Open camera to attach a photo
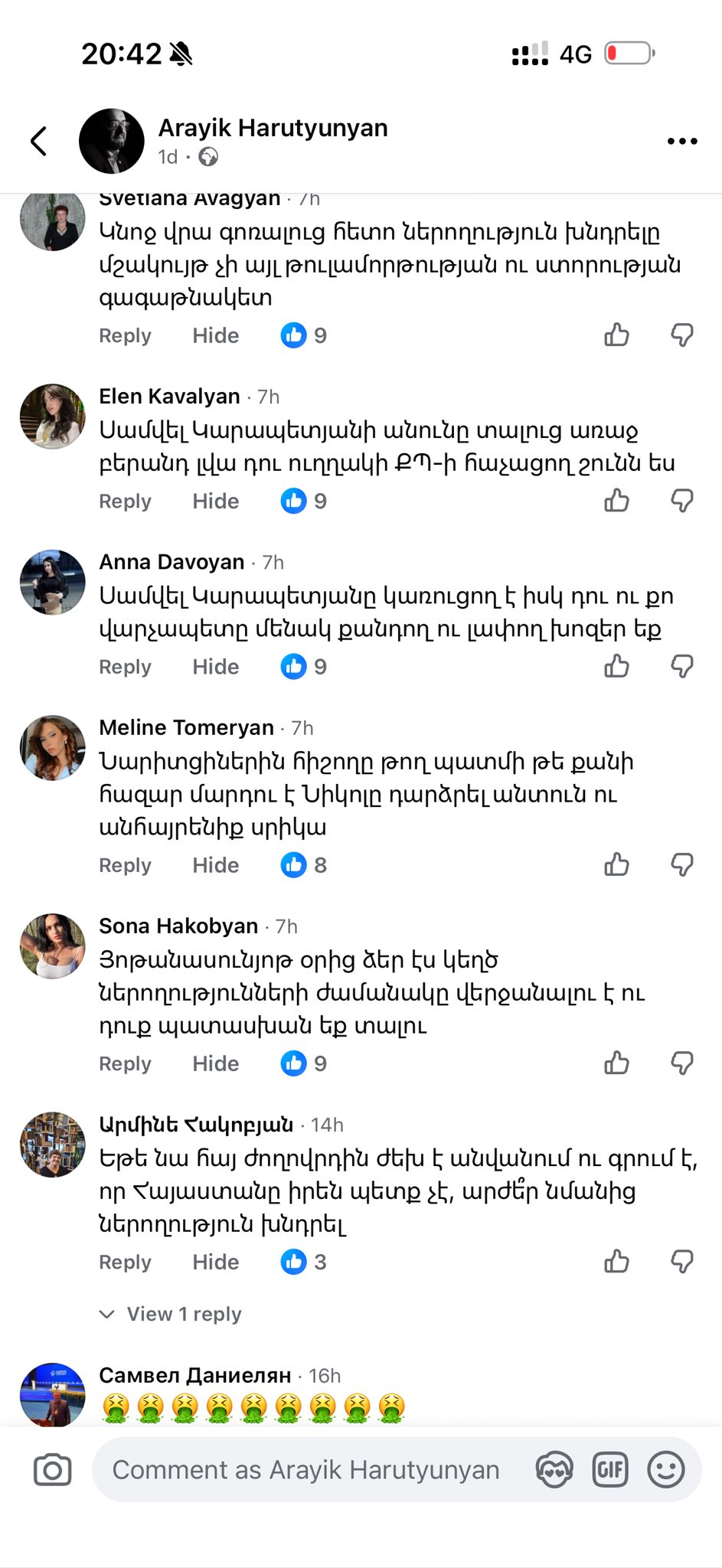722x1568 pixels. [52, 1470]
